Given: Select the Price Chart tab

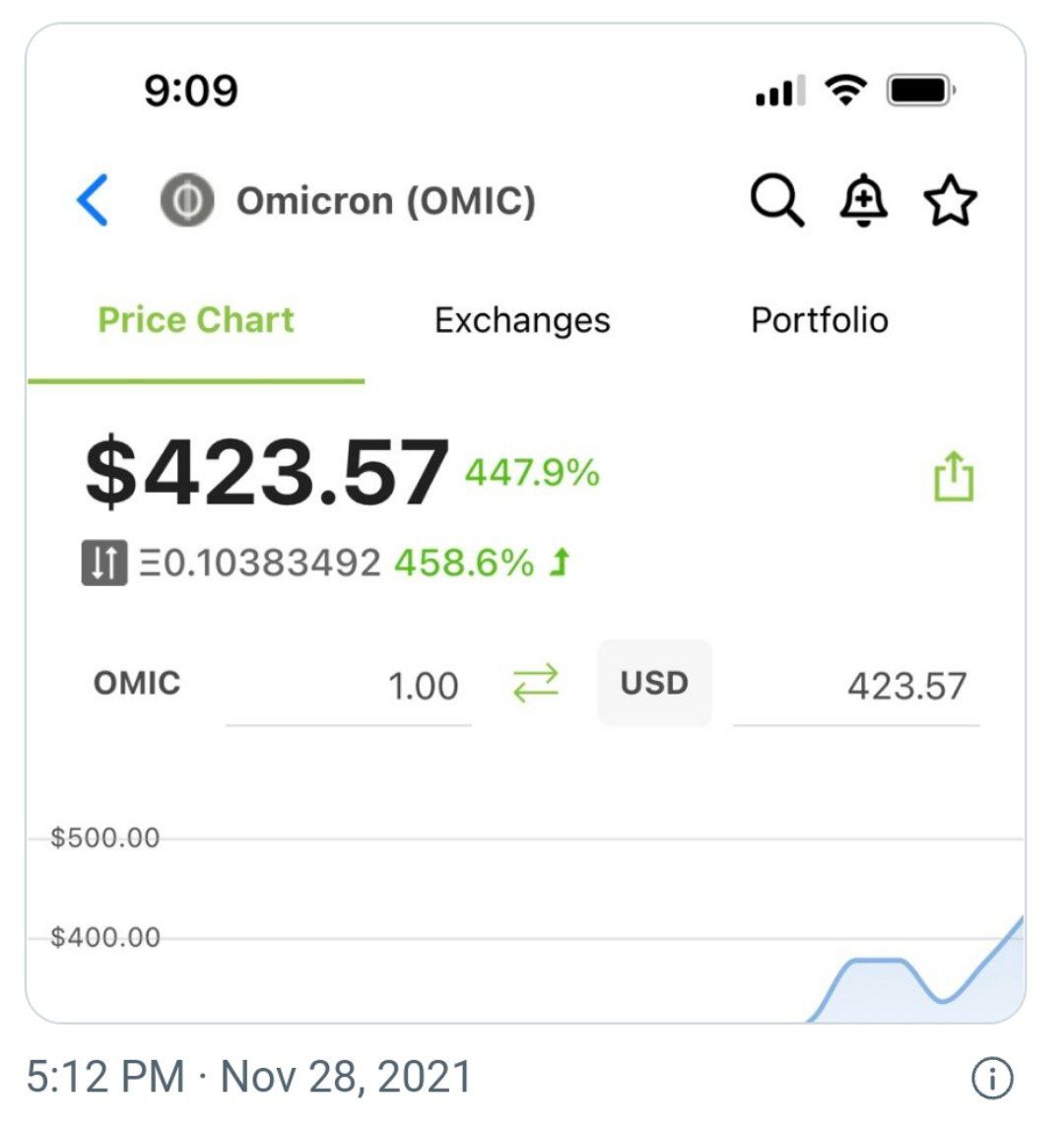Looking at the screenshot, I should (x=194, y=319).
